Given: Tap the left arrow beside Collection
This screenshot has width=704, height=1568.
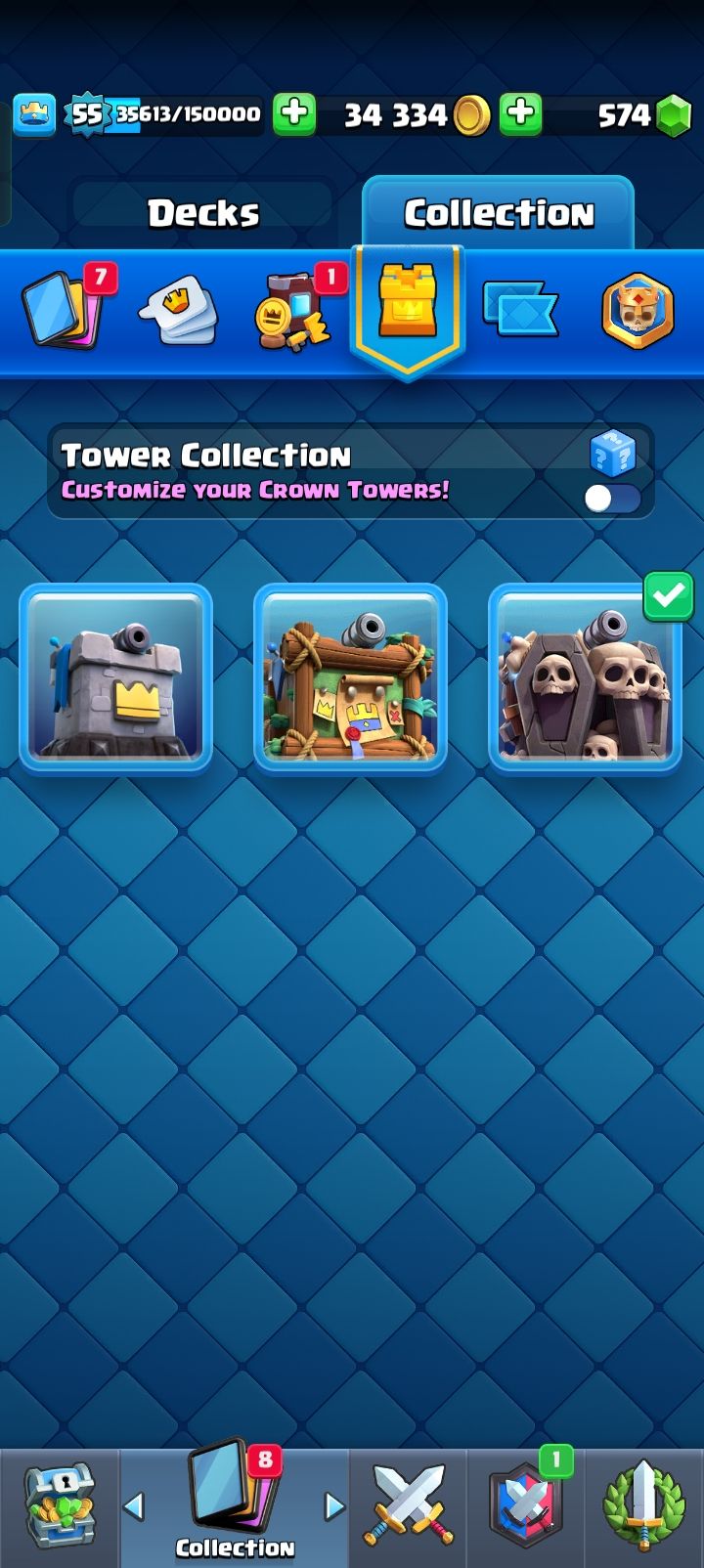Looking at the screenshot, I should (134, 1506).
